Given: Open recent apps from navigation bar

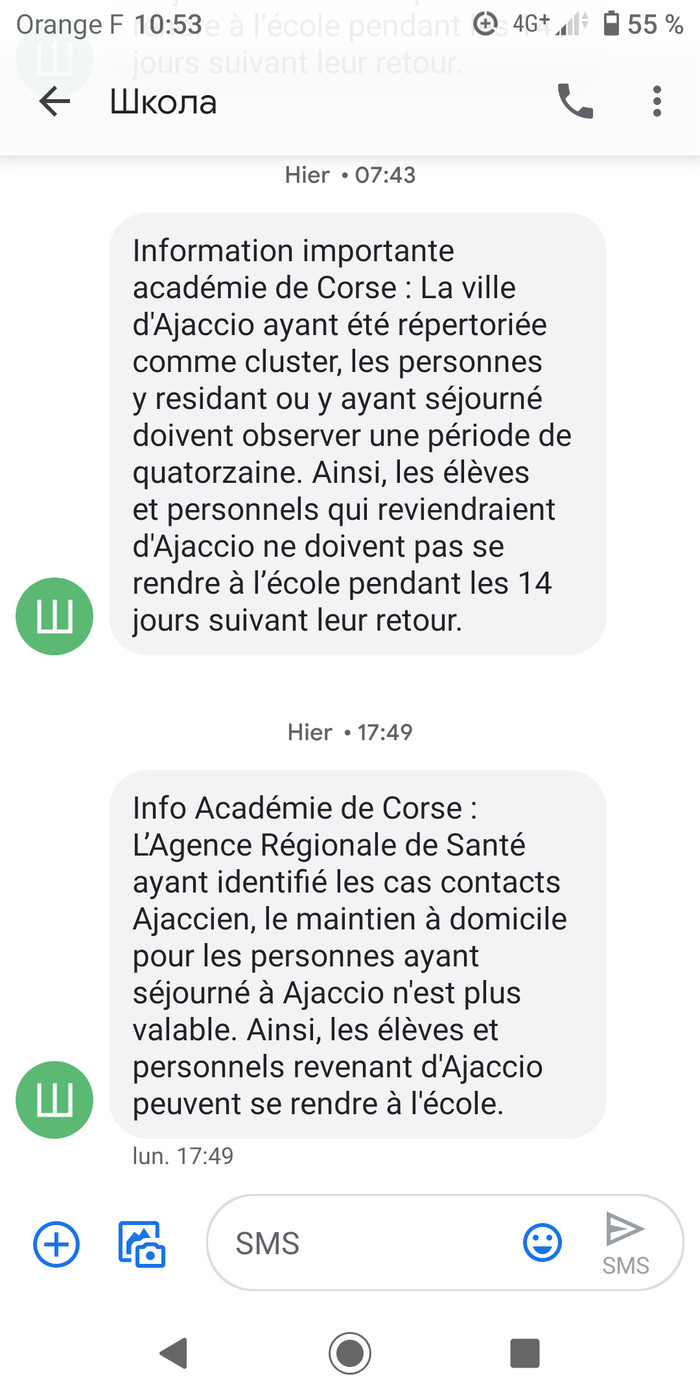Looking at the screenshot, I should coord(525,1353).
